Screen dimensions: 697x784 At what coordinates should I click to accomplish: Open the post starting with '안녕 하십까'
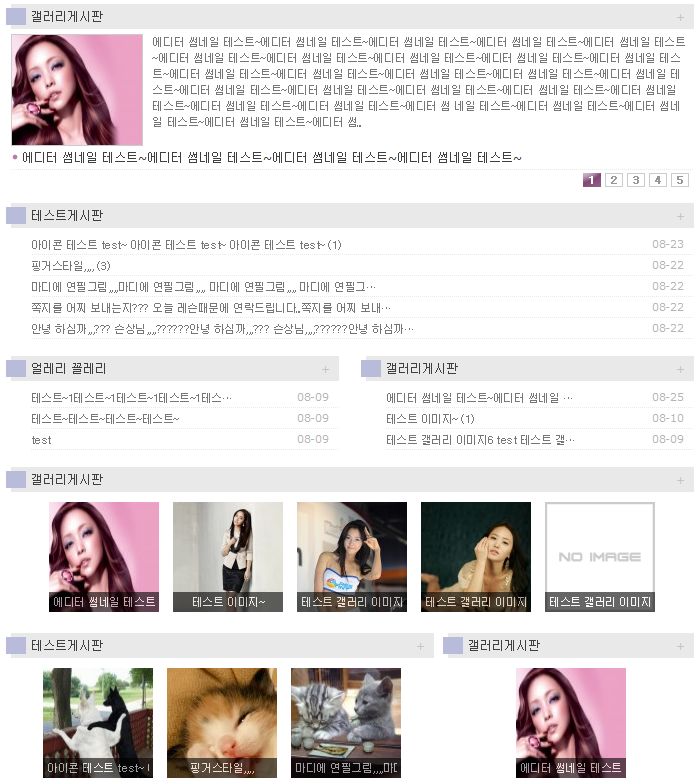click(x=222, y=328)
